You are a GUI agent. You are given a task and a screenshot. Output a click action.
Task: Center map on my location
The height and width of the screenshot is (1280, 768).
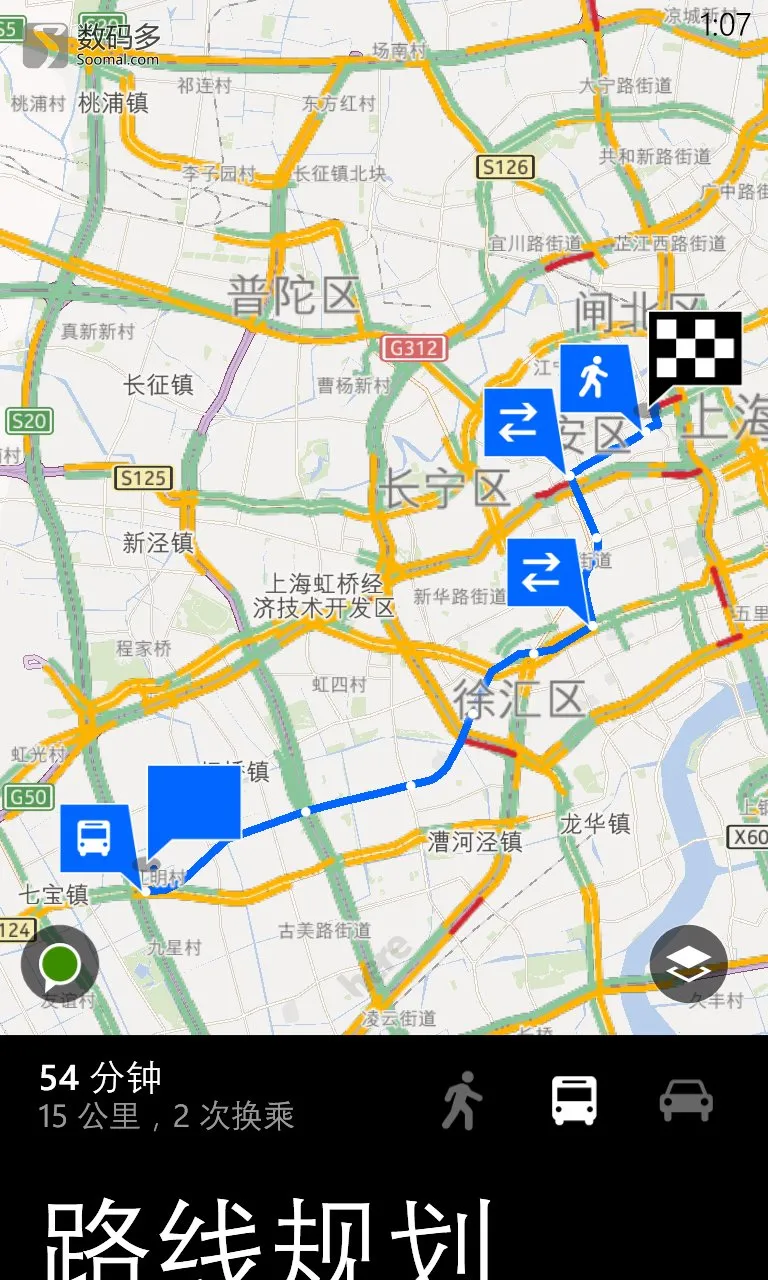tap(60, 964)
